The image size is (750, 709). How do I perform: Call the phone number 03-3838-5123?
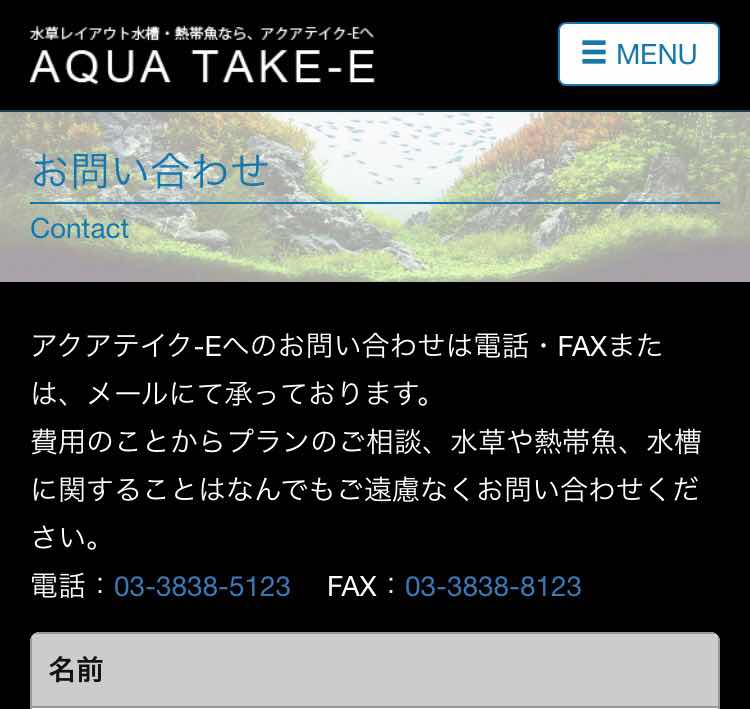[202, 586]
